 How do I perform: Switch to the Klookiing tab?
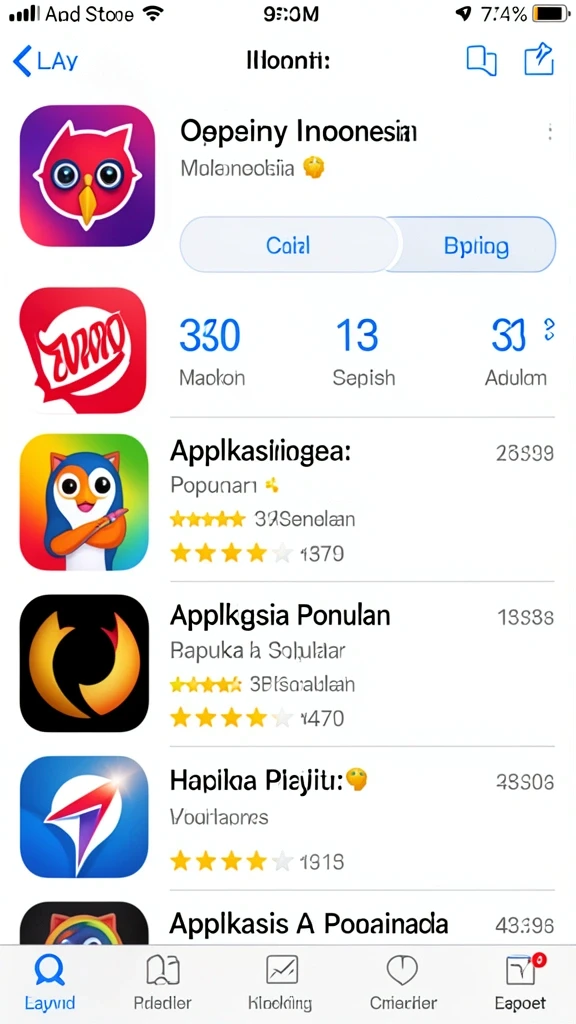tap(281, 983)
